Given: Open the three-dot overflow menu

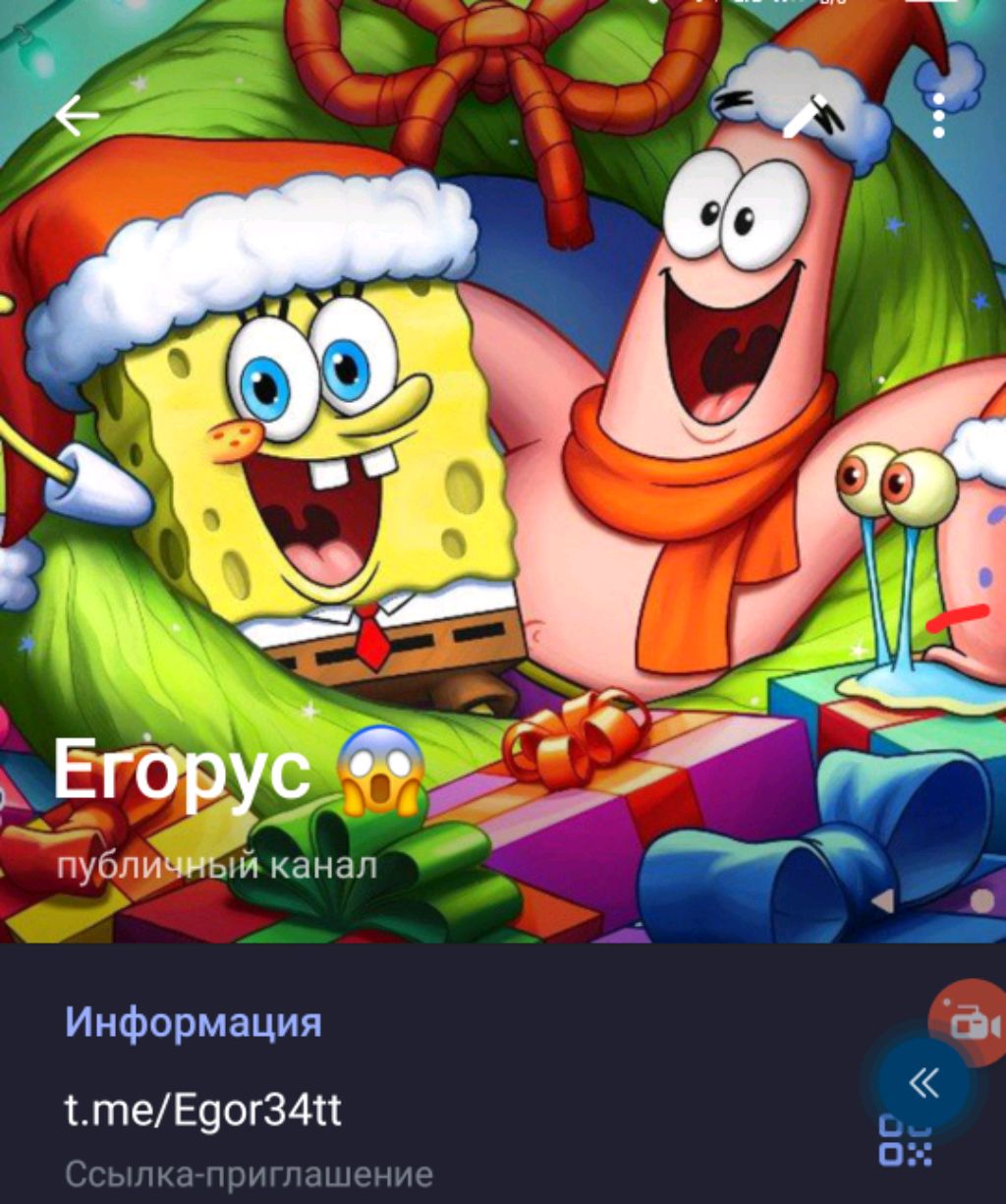Looking at the screenshot, I should coord(938,116).
